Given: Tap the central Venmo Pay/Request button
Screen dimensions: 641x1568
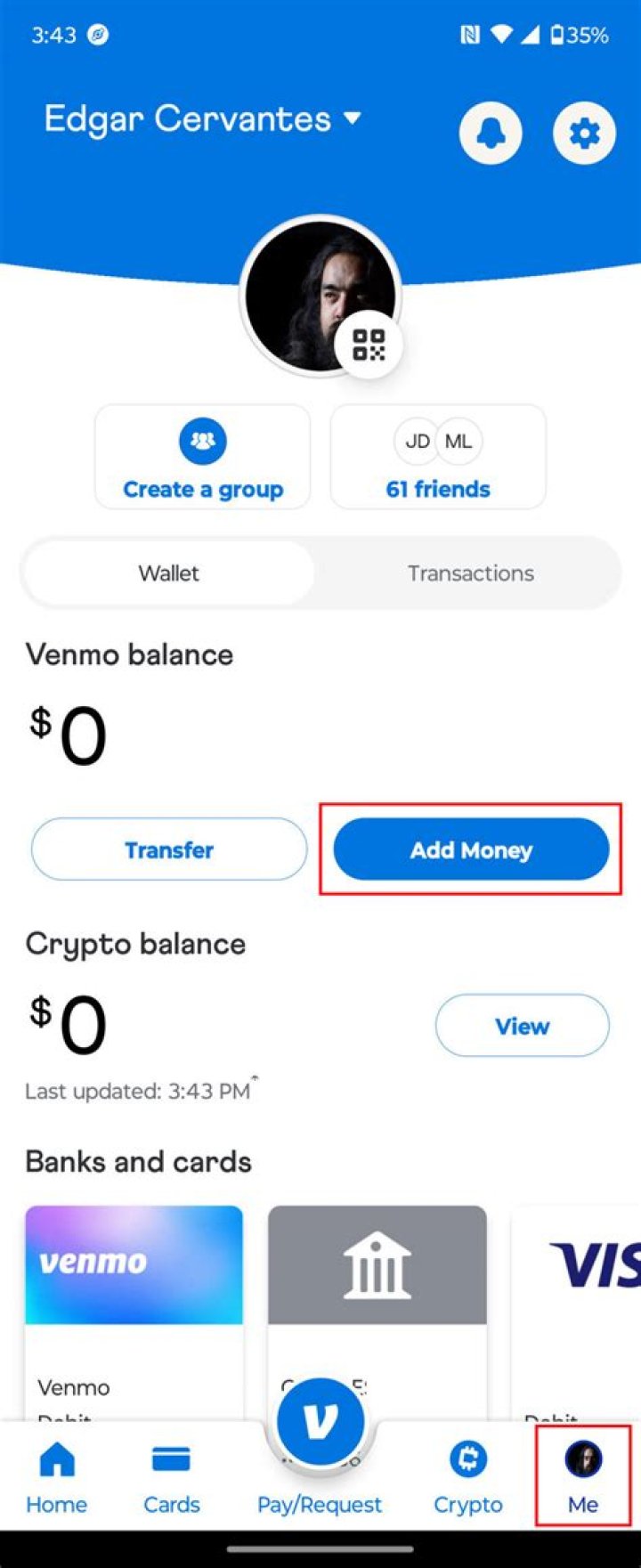Looking at the screenshot, I should coord(320,1422).
